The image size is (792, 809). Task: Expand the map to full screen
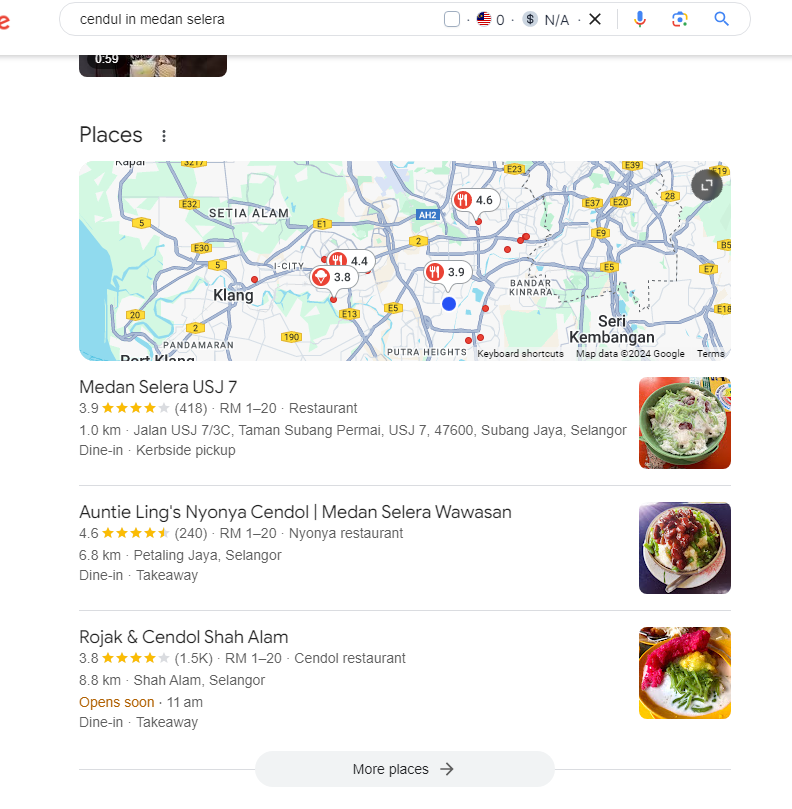(707, 185)
